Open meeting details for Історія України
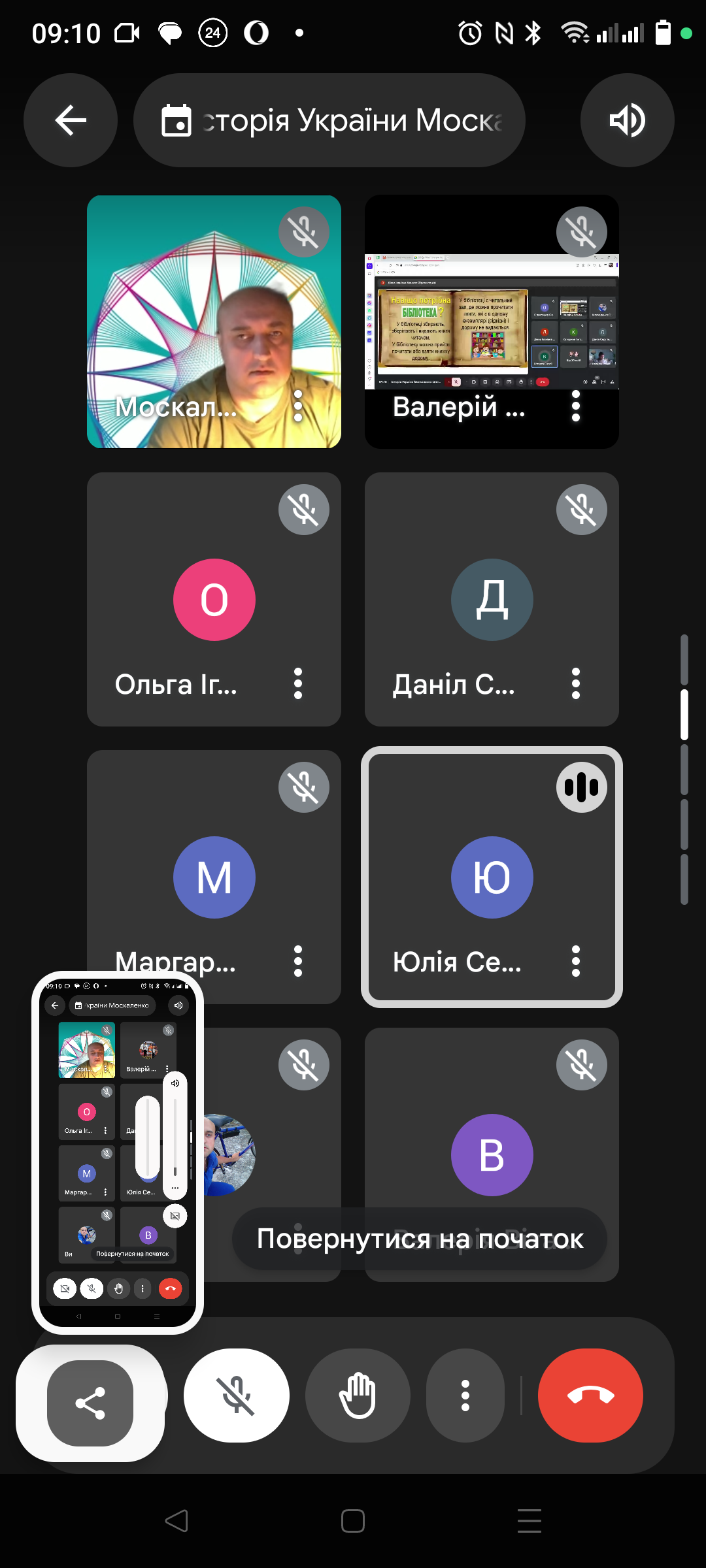 click(x=329, y=120)
